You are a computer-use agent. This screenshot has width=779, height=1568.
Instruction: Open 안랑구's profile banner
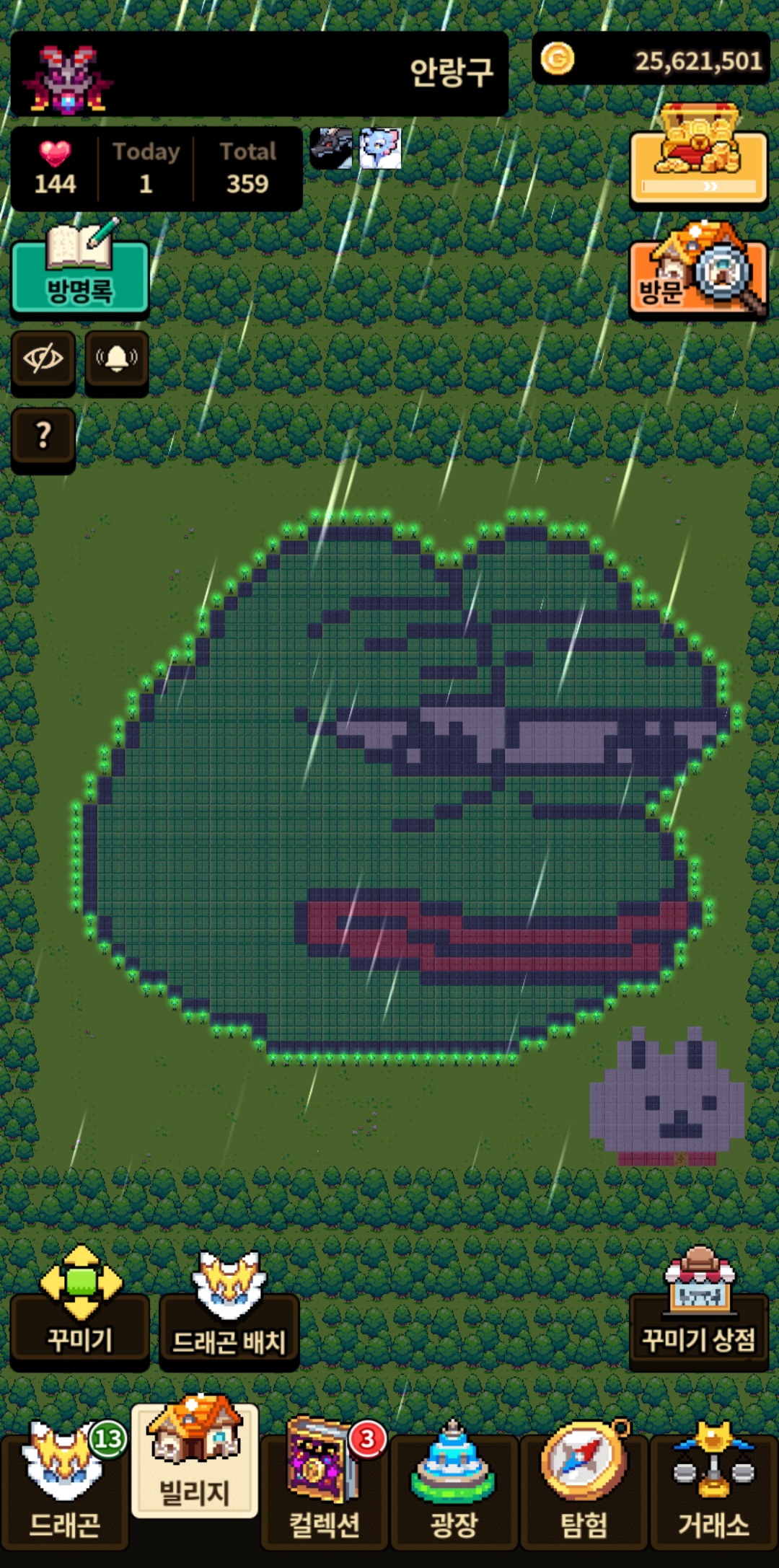click(260, 74)
